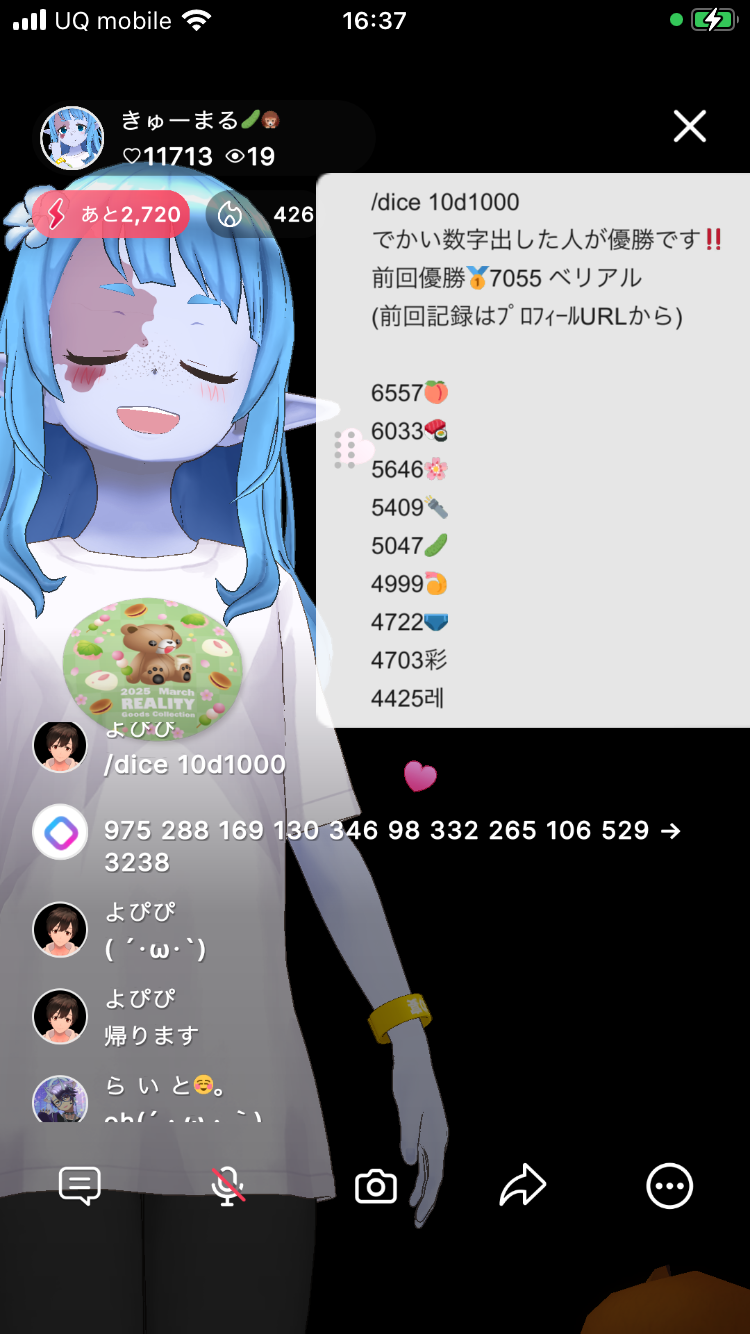Take a screenshot with the camera icon
Viewport: 750px width, 1334px height.
376,1186
